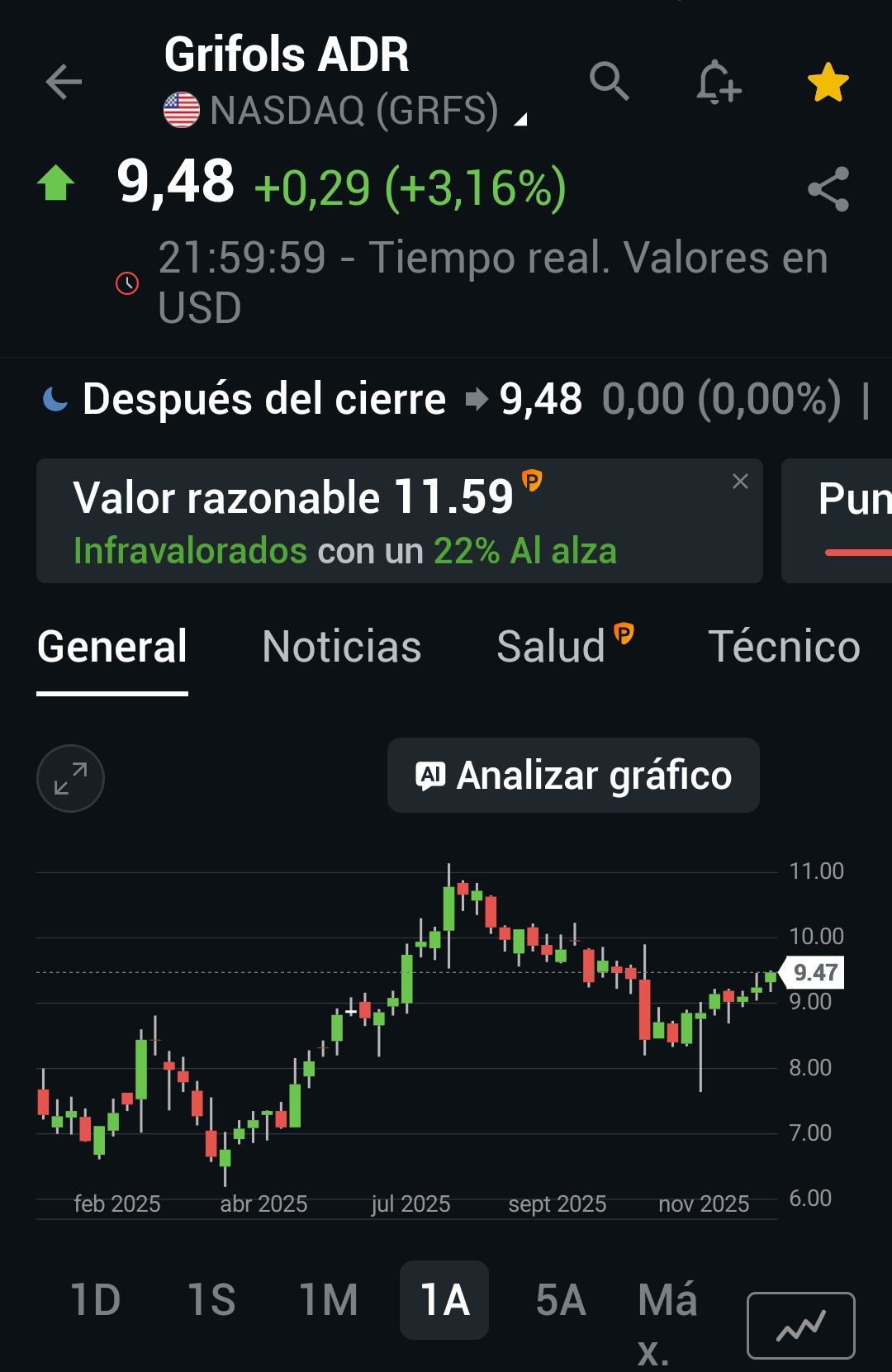Screen dimensions: 892x1372
Task: Tap the 9.47 price marker on the chart
Action: 815,971
